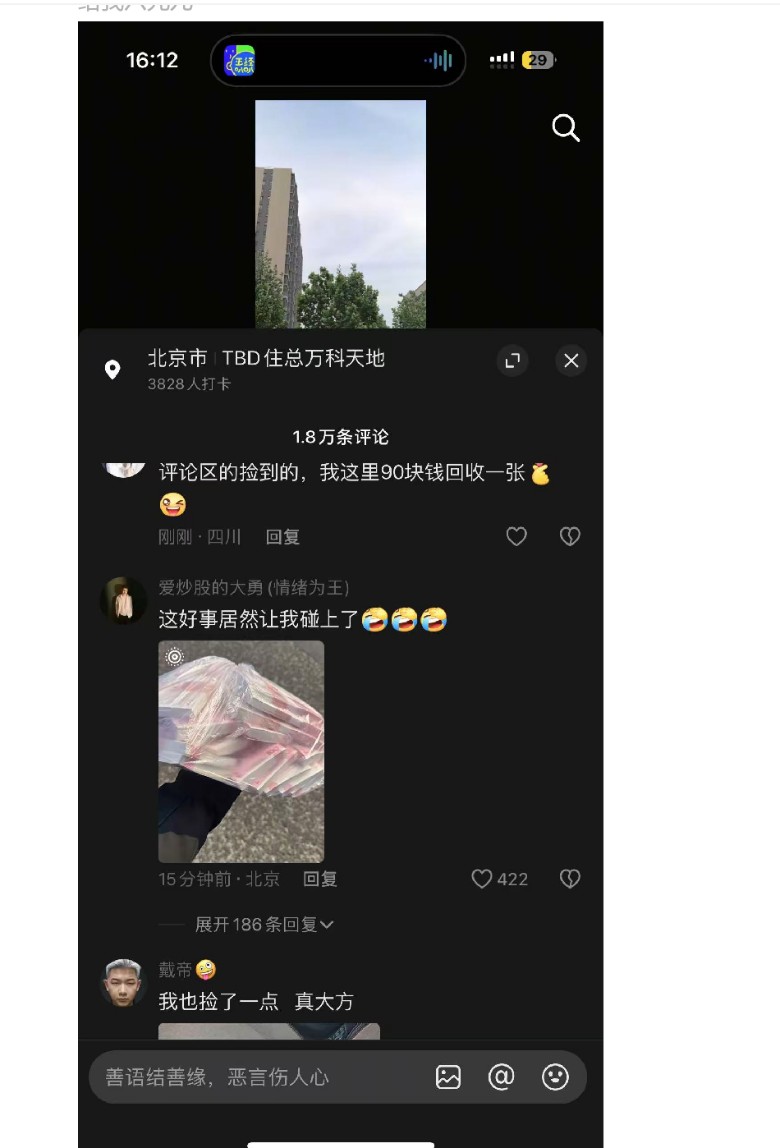
Task: Open the search magnifier icon
Action: (x=566, y=128)
